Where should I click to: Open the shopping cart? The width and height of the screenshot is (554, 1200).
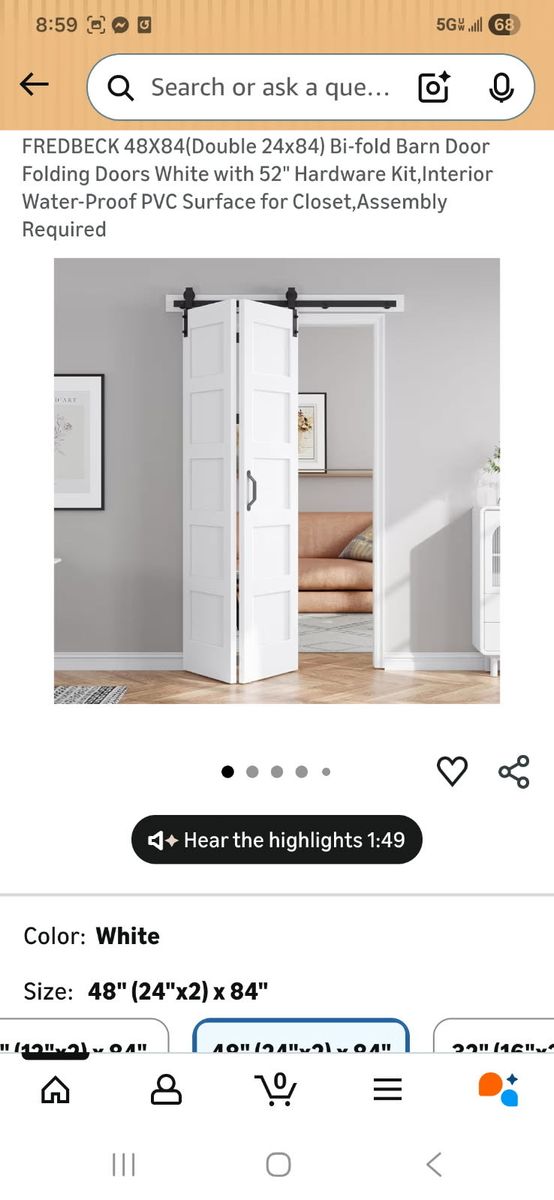click(x=276, y=1088)
